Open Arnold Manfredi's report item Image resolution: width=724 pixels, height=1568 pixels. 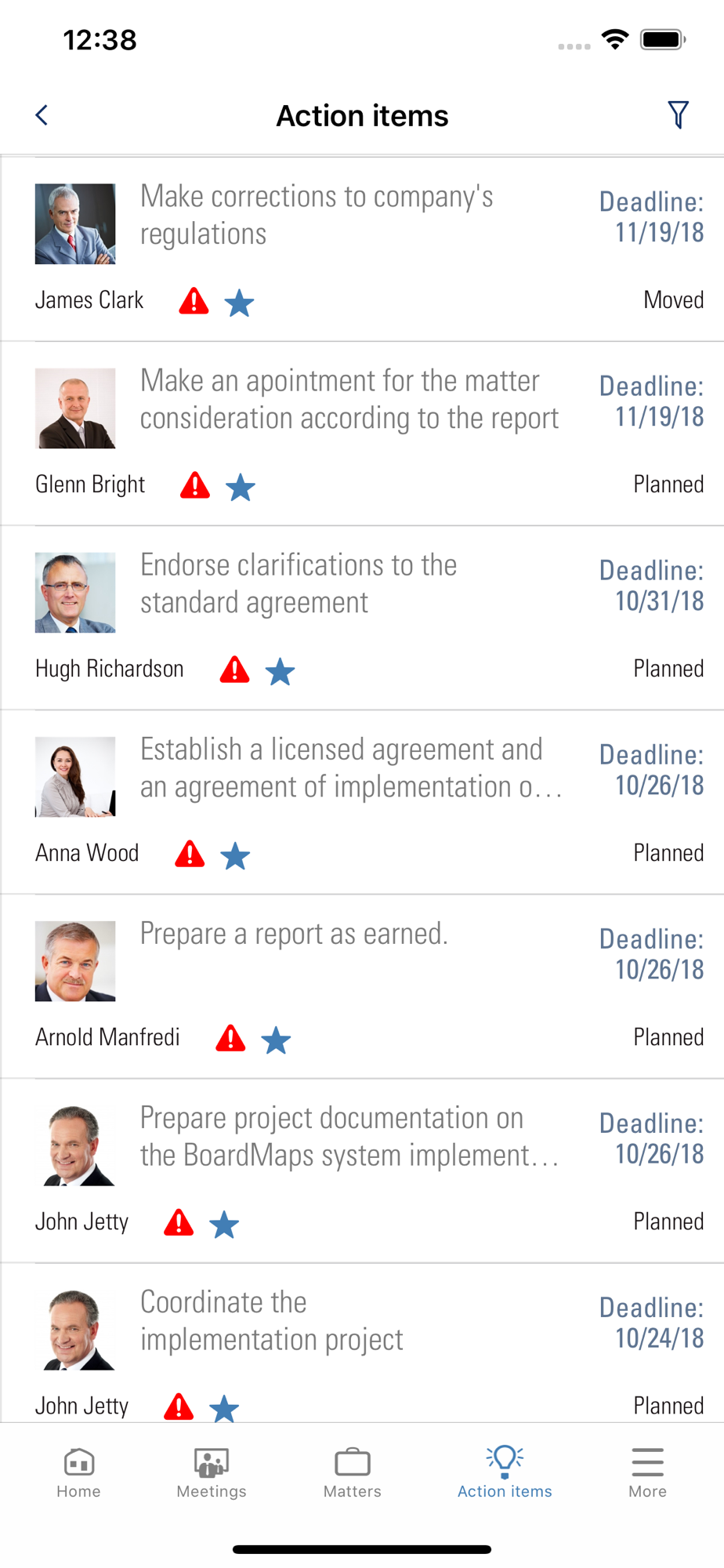(362, 986)
